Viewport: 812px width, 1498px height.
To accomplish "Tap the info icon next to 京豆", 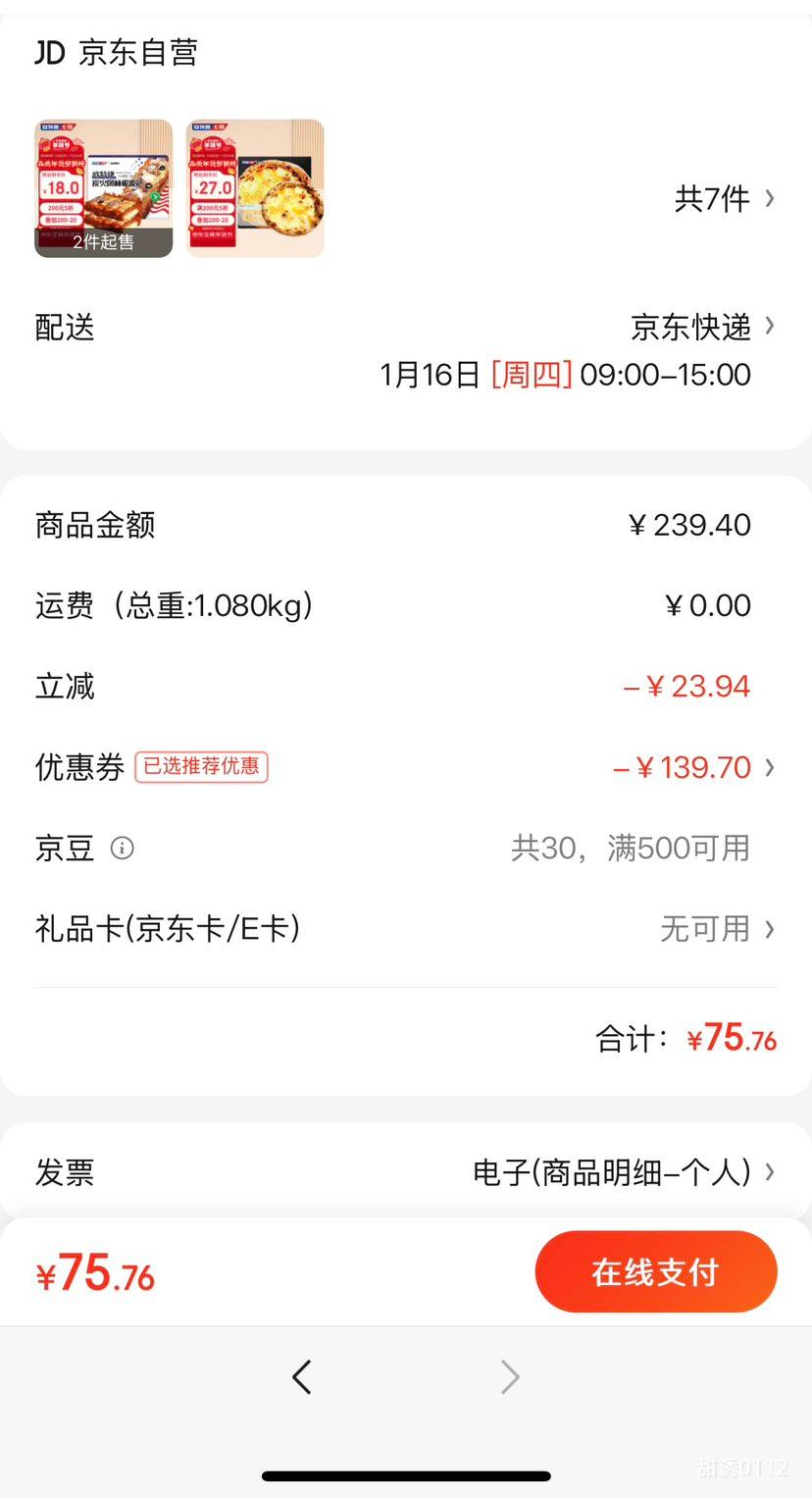I will tap(123, 848).
